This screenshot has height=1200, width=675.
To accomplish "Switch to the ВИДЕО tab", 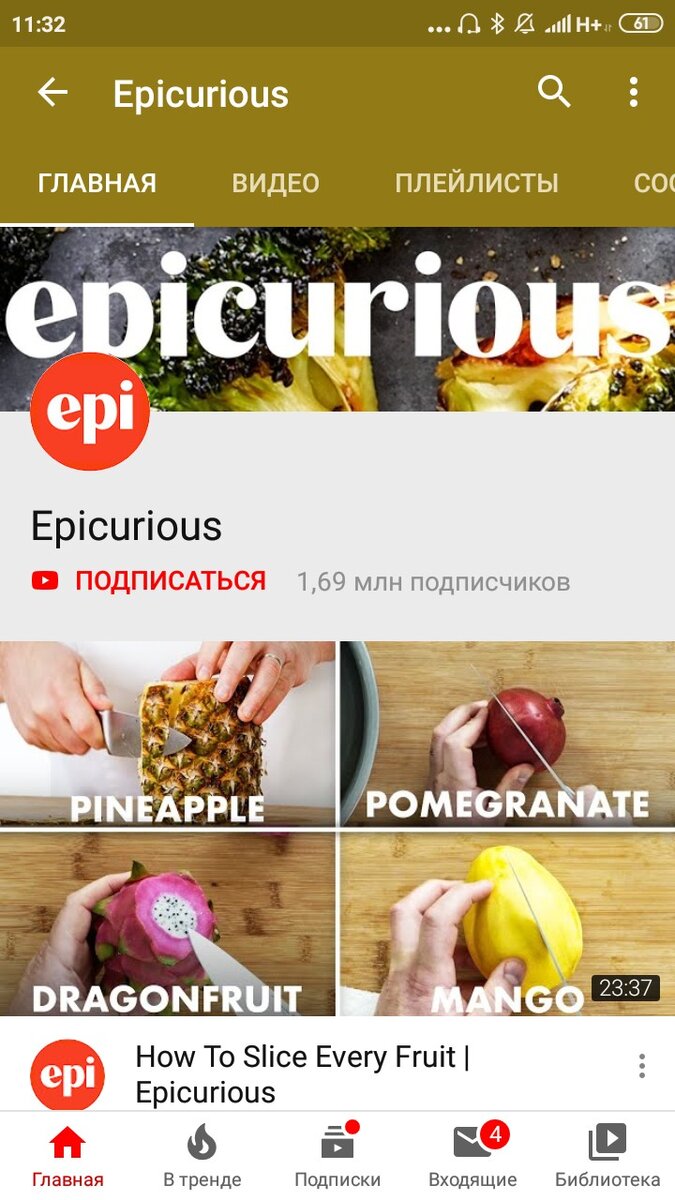I will 275,184.
